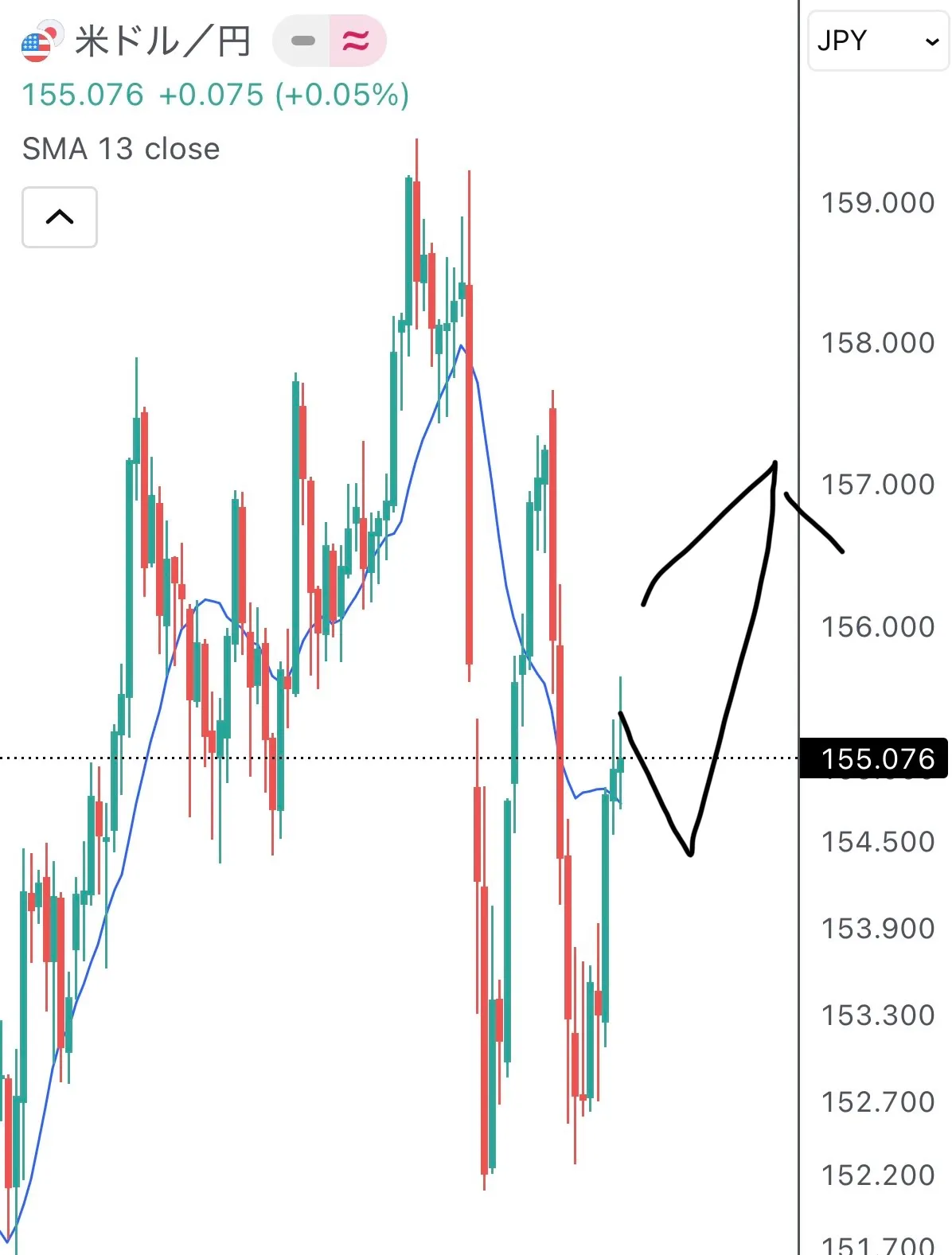Open the 米ドル/円 symbol title
Screen dimensions: 952x1255
point(162,41)
